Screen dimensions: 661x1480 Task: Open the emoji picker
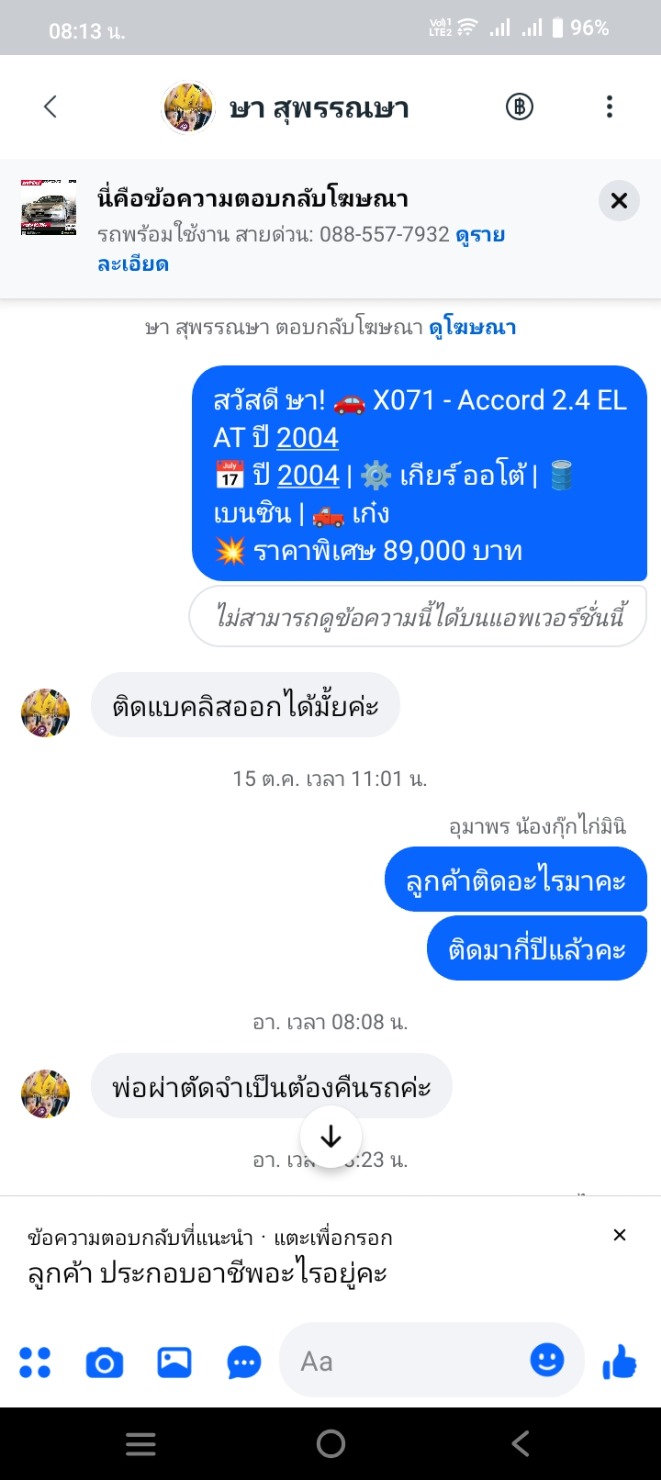point(547,1360)
